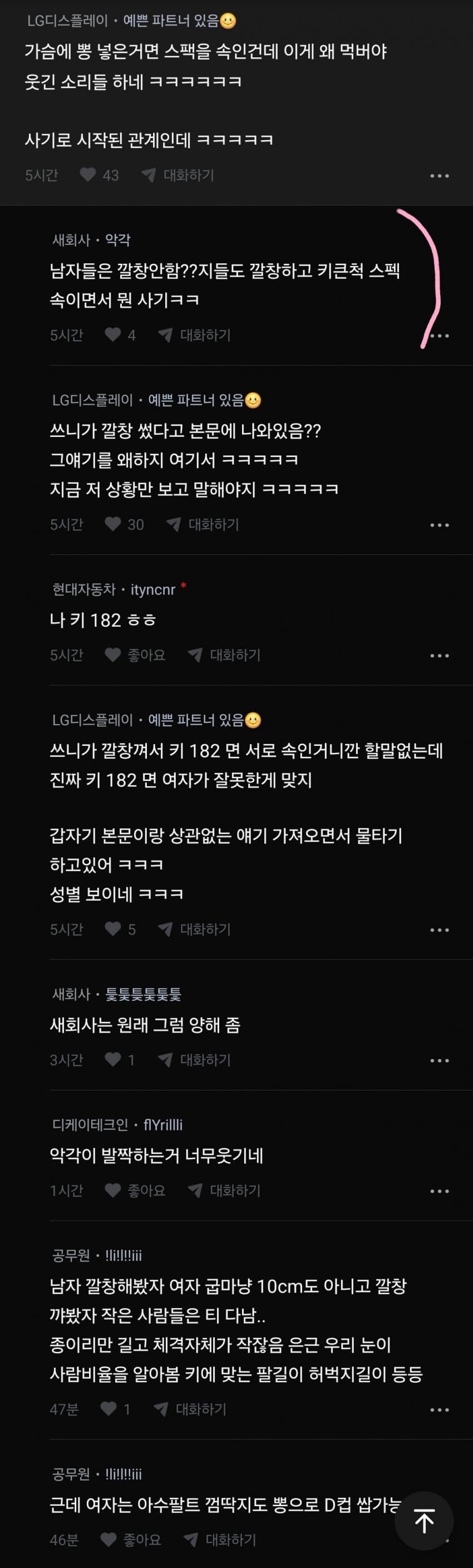Open options for ityncnr's reply
Viewport: 473px width, 1568px height.
[439, 656]
